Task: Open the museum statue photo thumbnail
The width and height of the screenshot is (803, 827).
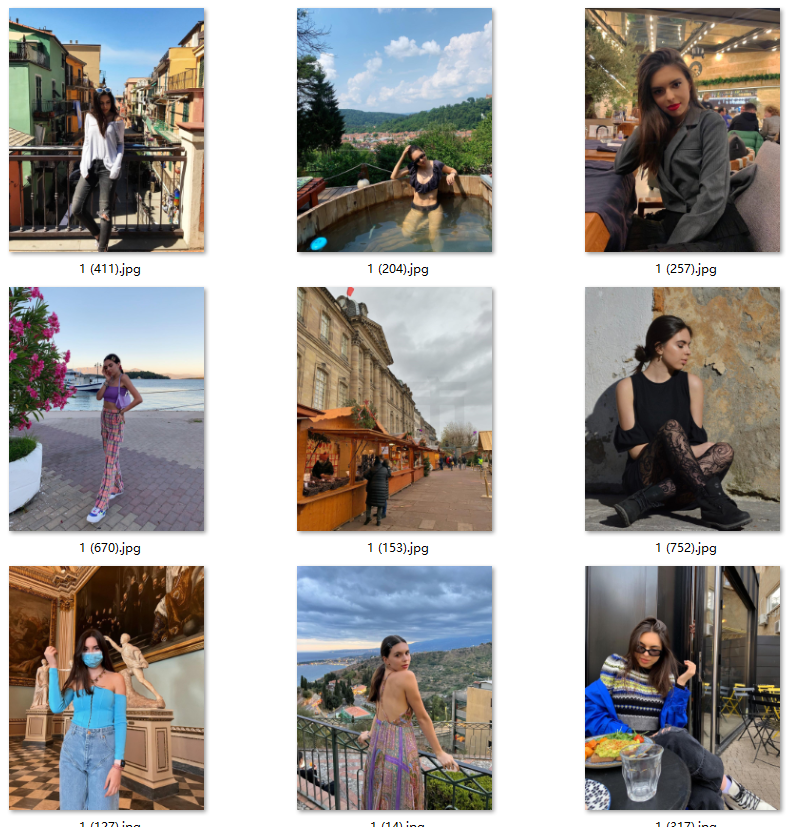Action: click(x=106, y=688)
